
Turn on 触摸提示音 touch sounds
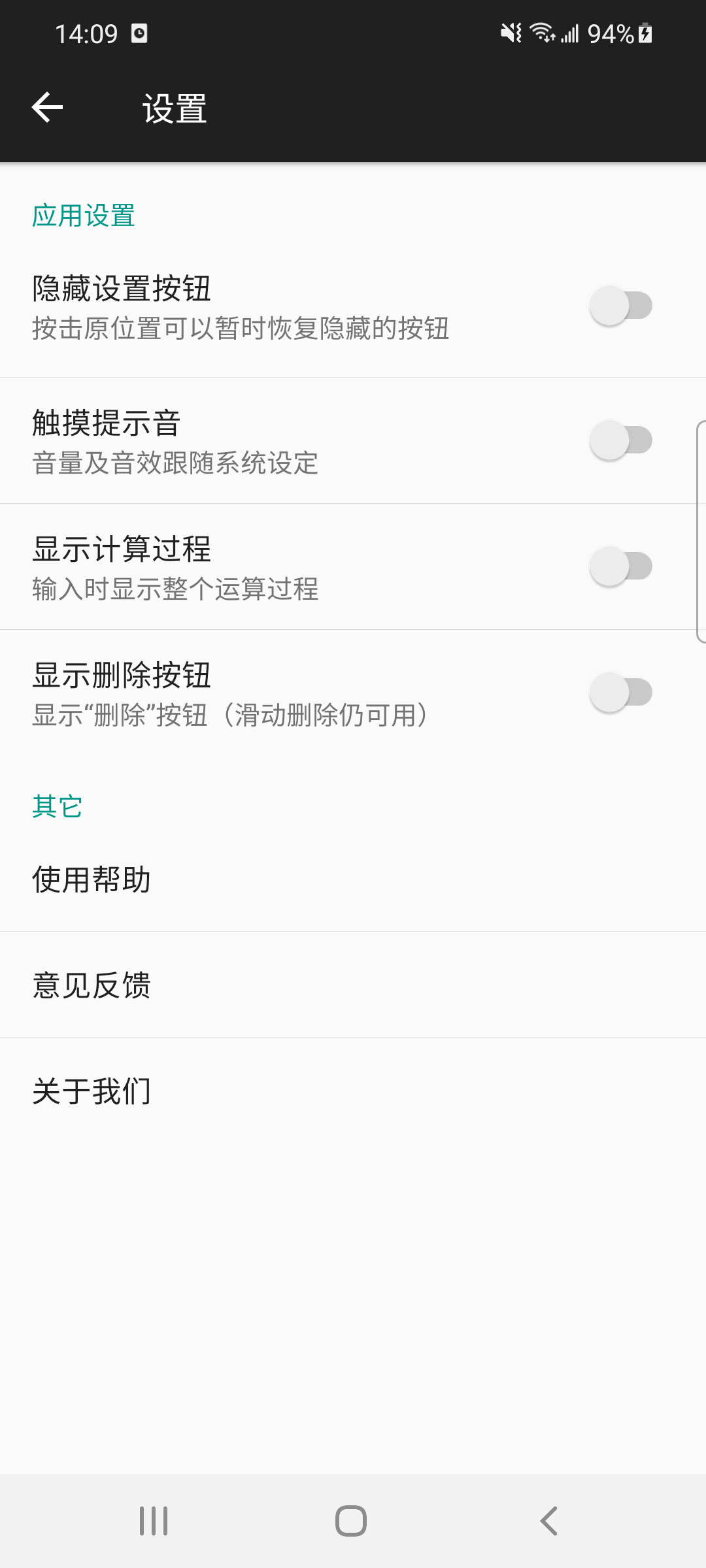tap(620, 440)
